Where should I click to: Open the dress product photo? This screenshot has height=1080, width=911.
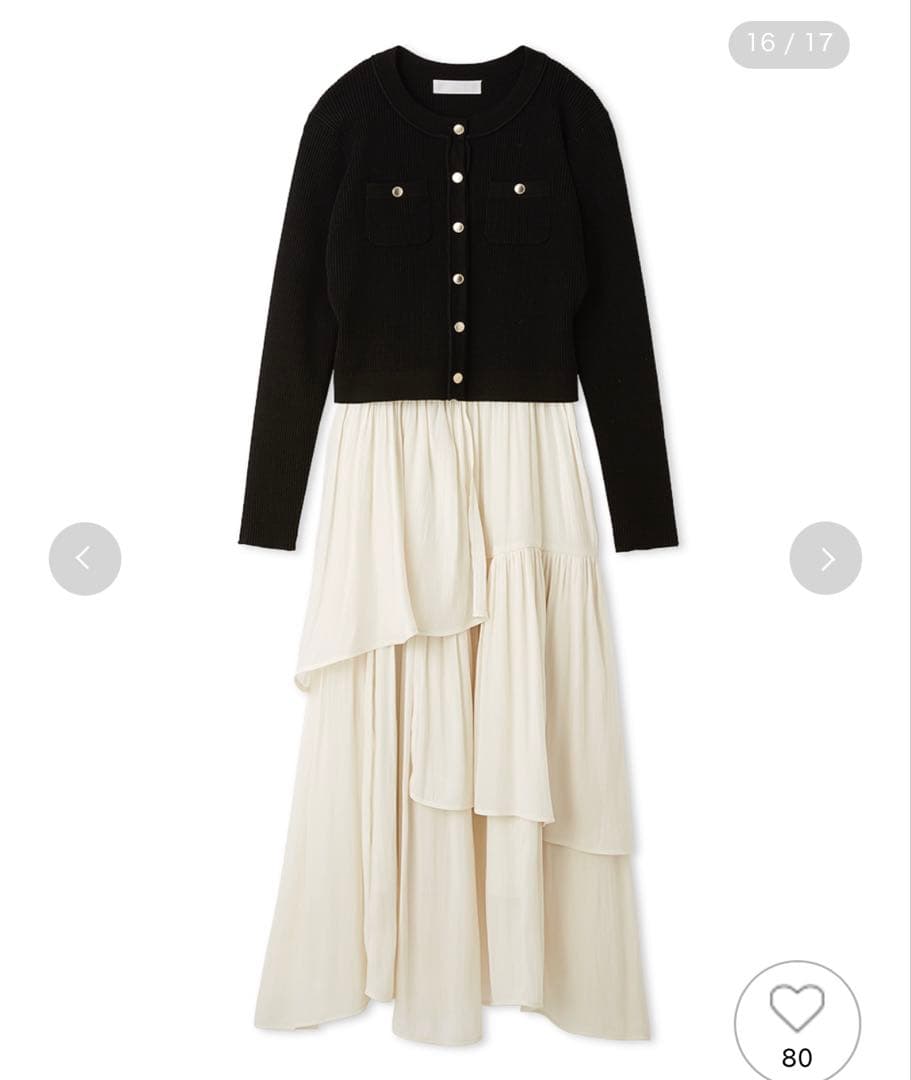[456, 540]
